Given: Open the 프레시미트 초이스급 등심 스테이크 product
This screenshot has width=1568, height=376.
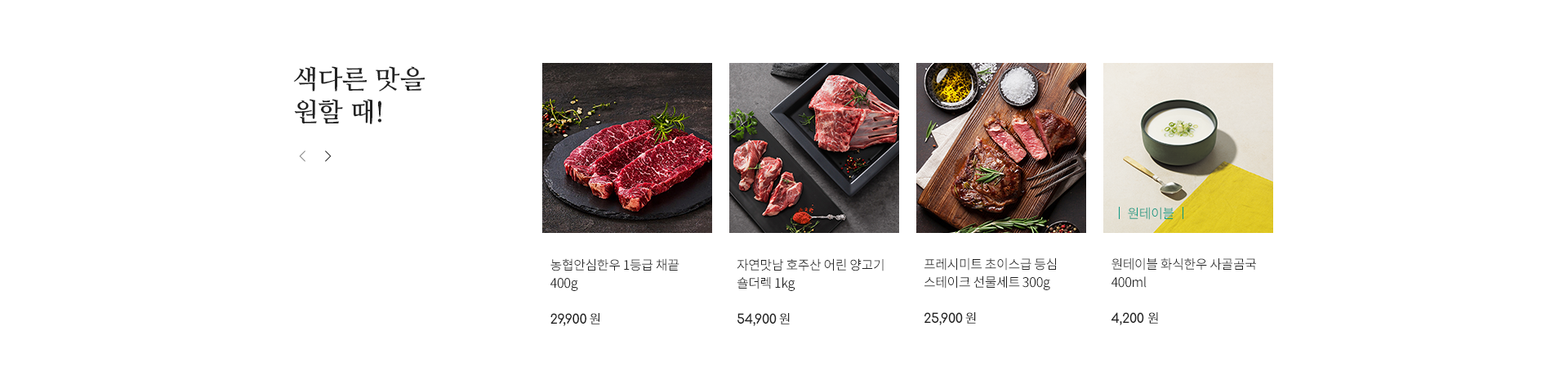Looking at the screenshot, I should pyautogui.click(x=1000, y=148).
